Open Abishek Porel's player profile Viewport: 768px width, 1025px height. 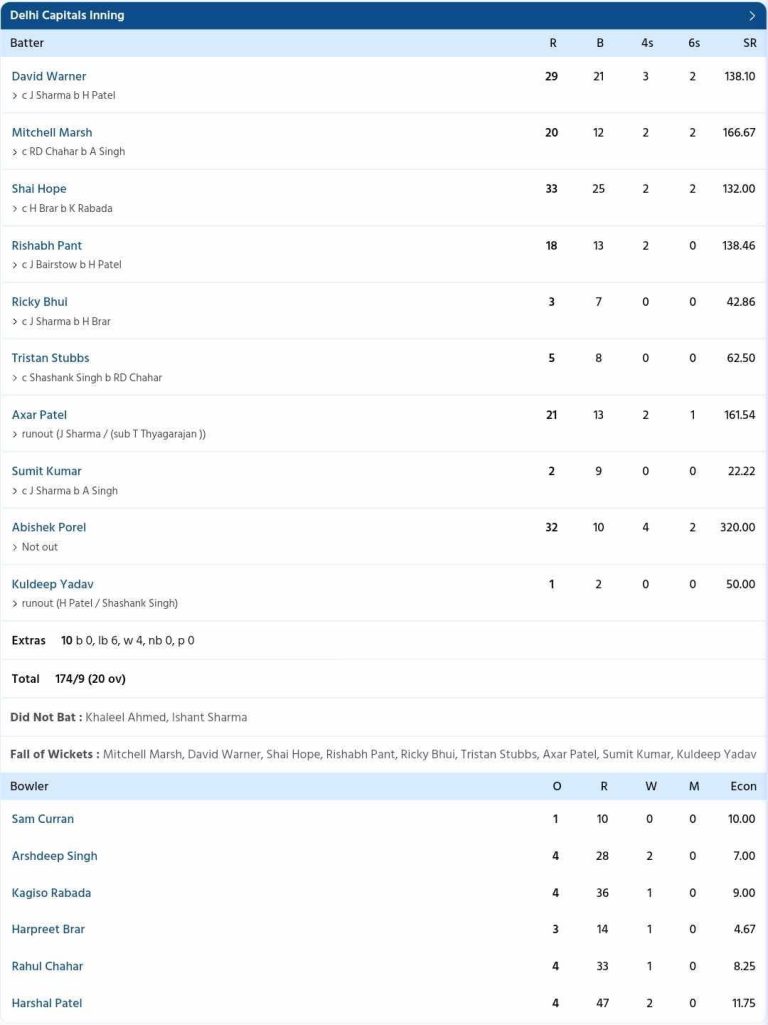click(48, 527)
